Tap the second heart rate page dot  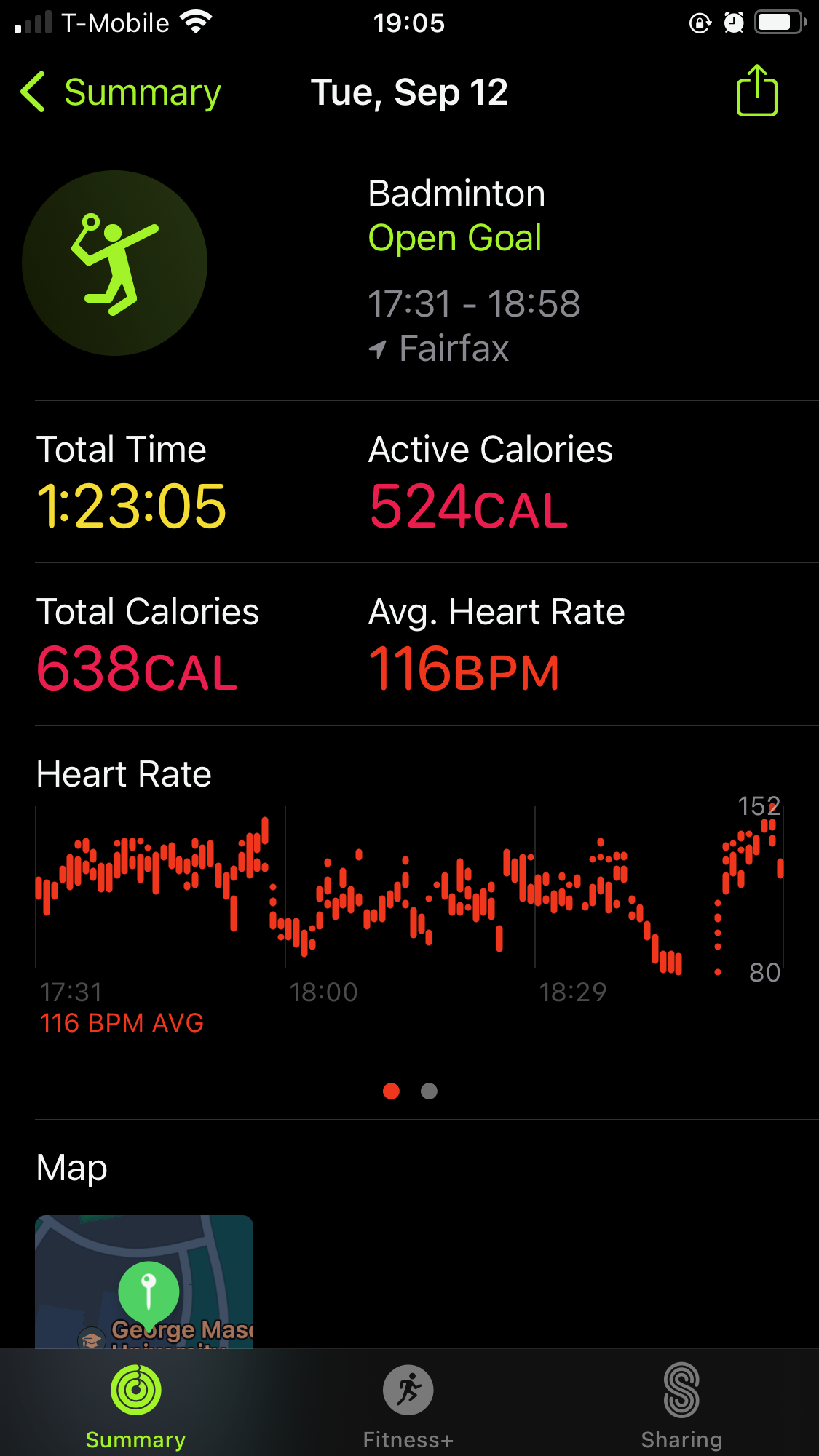point(430,1091)
